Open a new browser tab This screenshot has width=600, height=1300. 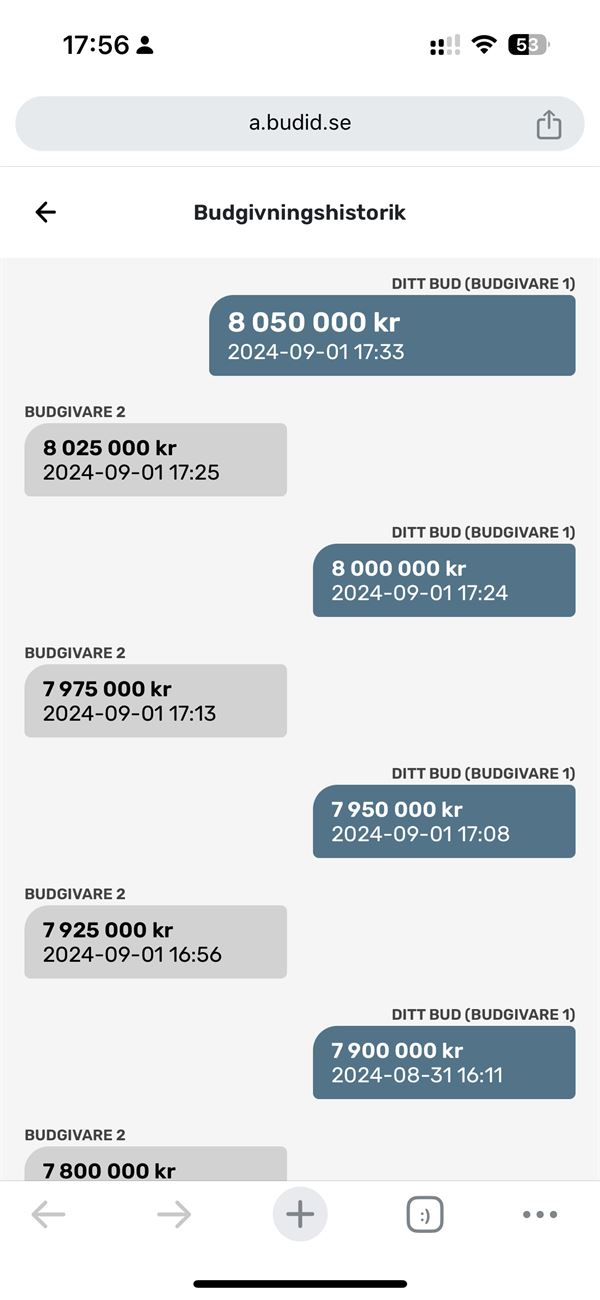coord(300,1214)
